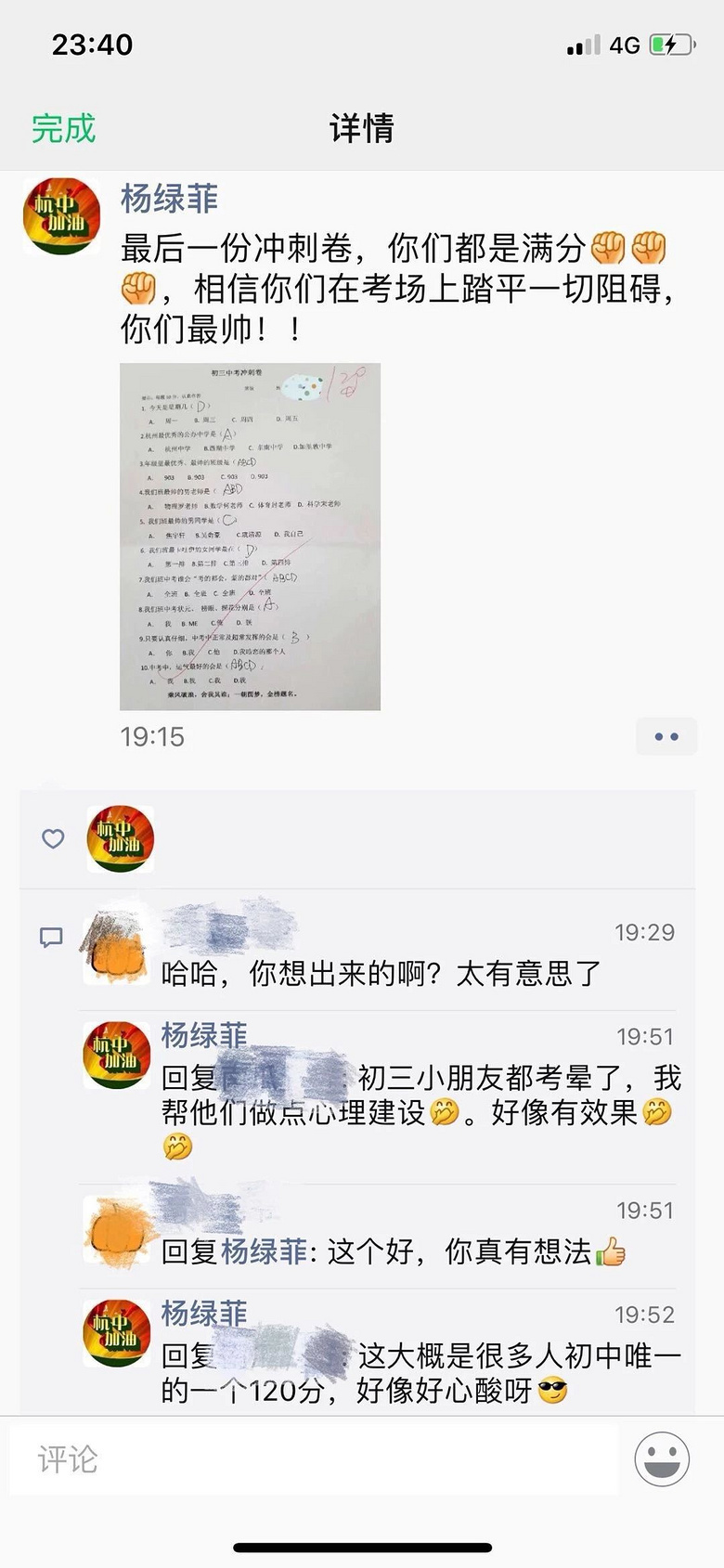This screenshot has width=724, height=1568.
Task: Reply to the 19:29 comment 哈哈，你想出来的啊
Action: pyautogui.click(x=381, y=973)
